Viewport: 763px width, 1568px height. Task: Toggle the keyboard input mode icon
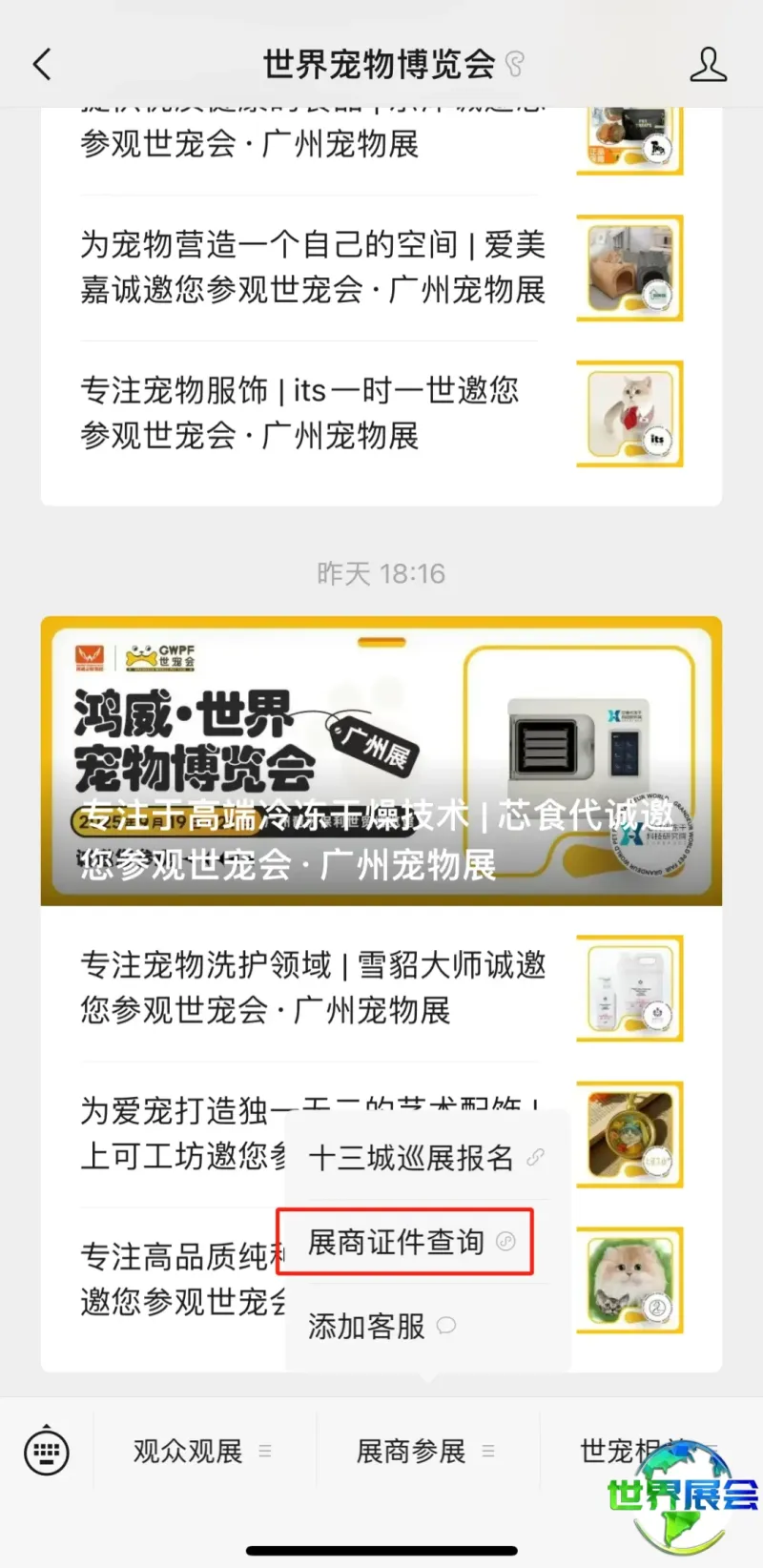coord(46,1452)
